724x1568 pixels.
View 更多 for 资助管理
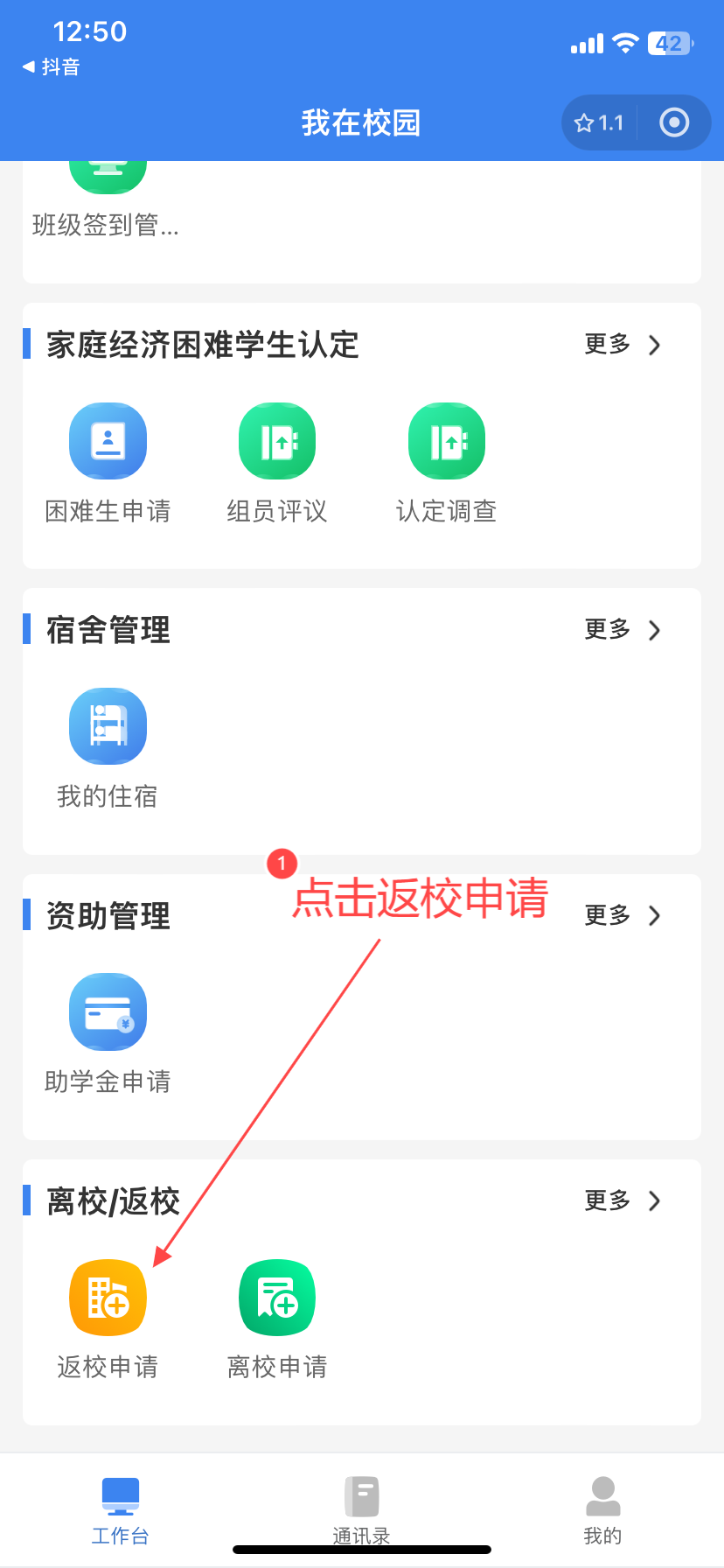623,915
